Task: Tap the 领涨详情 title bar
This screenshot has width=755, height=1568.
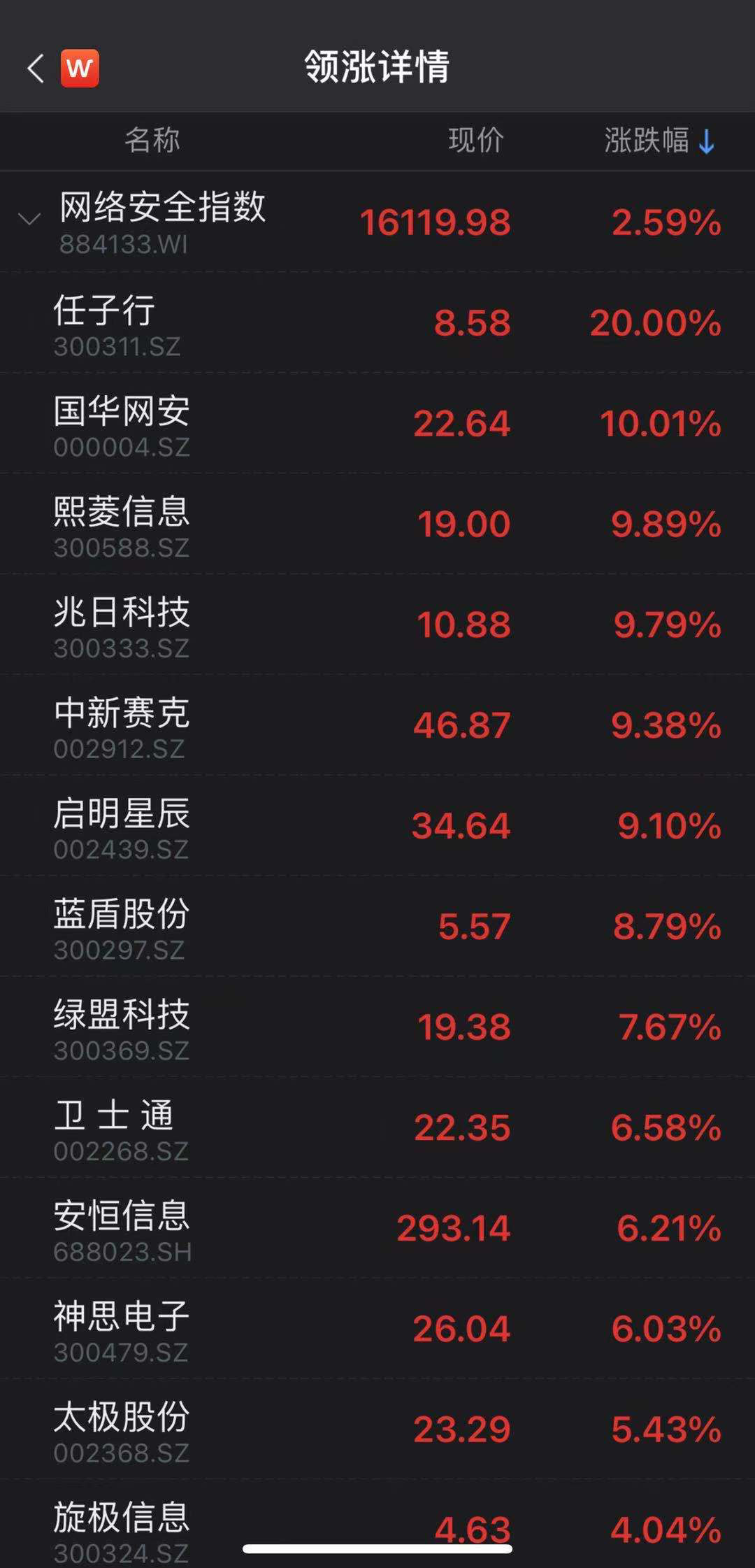Action: click(377, 68)
